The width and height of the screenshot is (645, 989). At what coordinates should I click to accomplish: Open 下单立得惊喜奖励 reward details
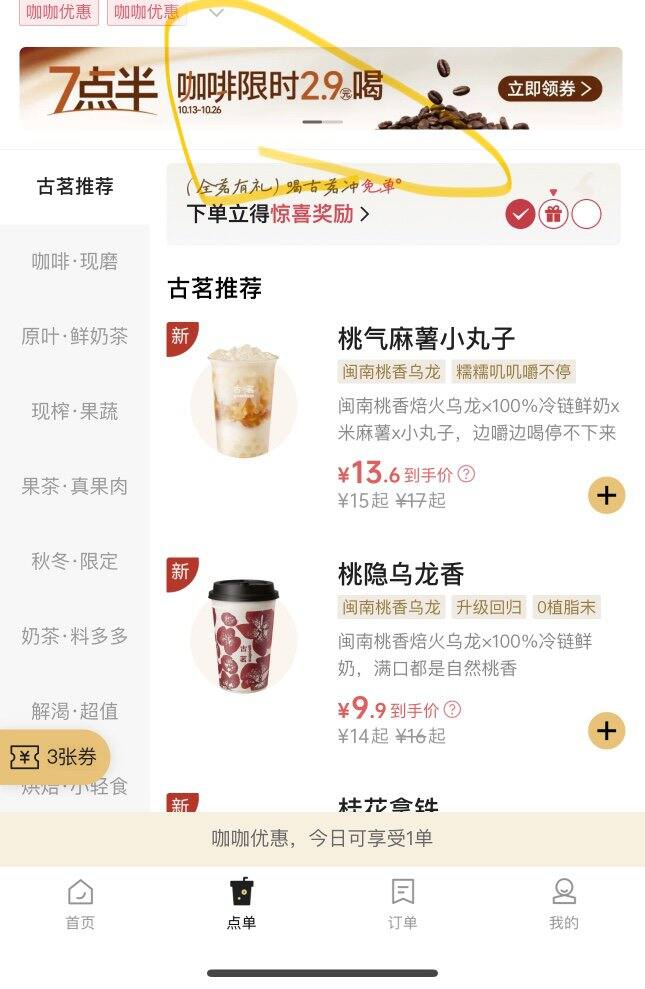click(x=278, y=213)
